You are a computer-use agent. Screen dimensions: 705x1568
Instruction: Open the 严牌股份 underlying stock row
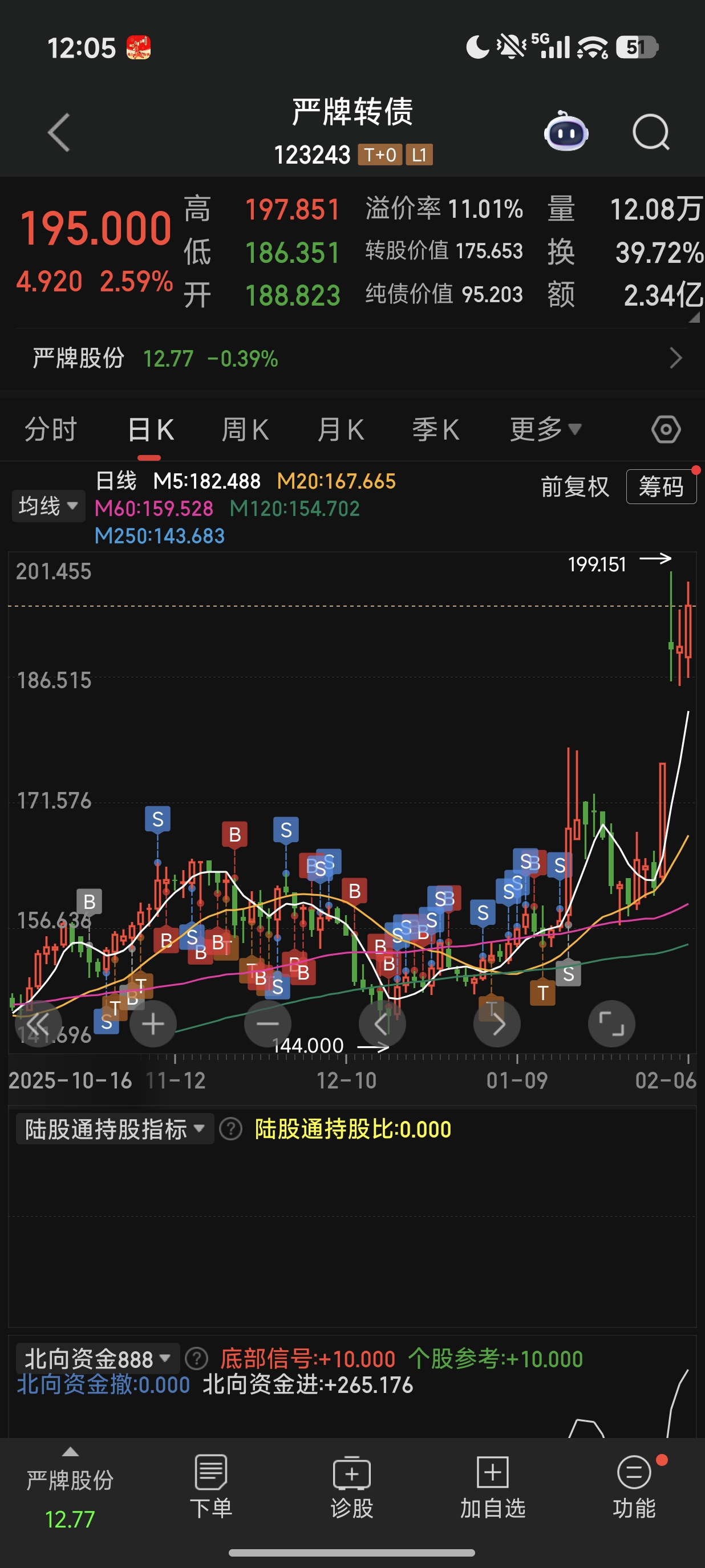(352, 359)
